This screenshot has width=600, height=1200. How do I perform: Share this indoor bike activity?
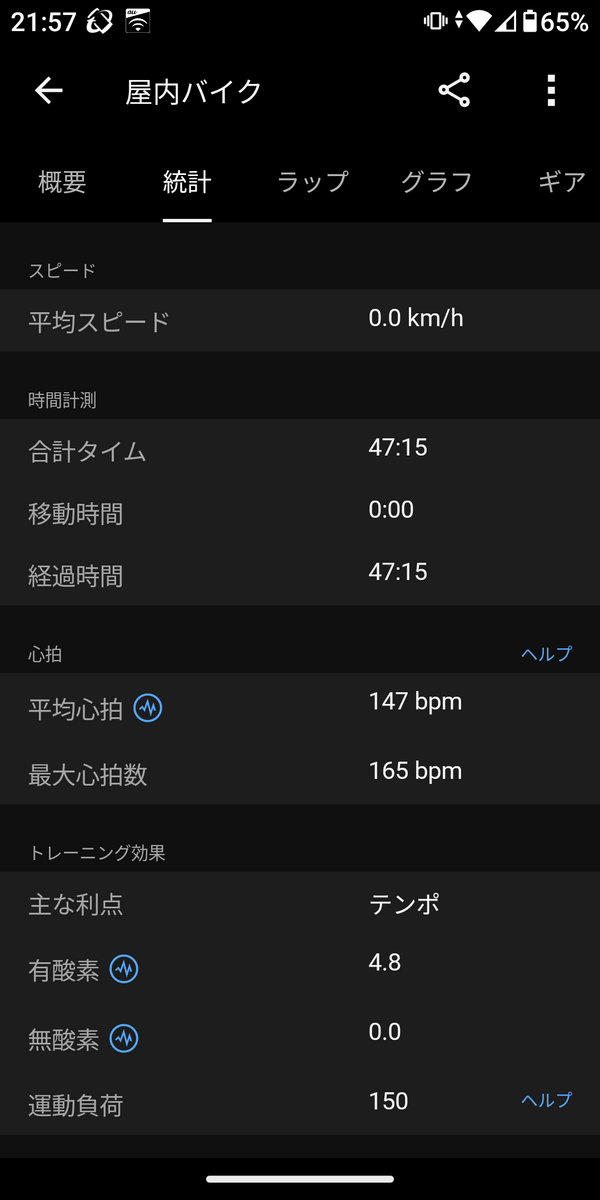(x=454, y=91)
